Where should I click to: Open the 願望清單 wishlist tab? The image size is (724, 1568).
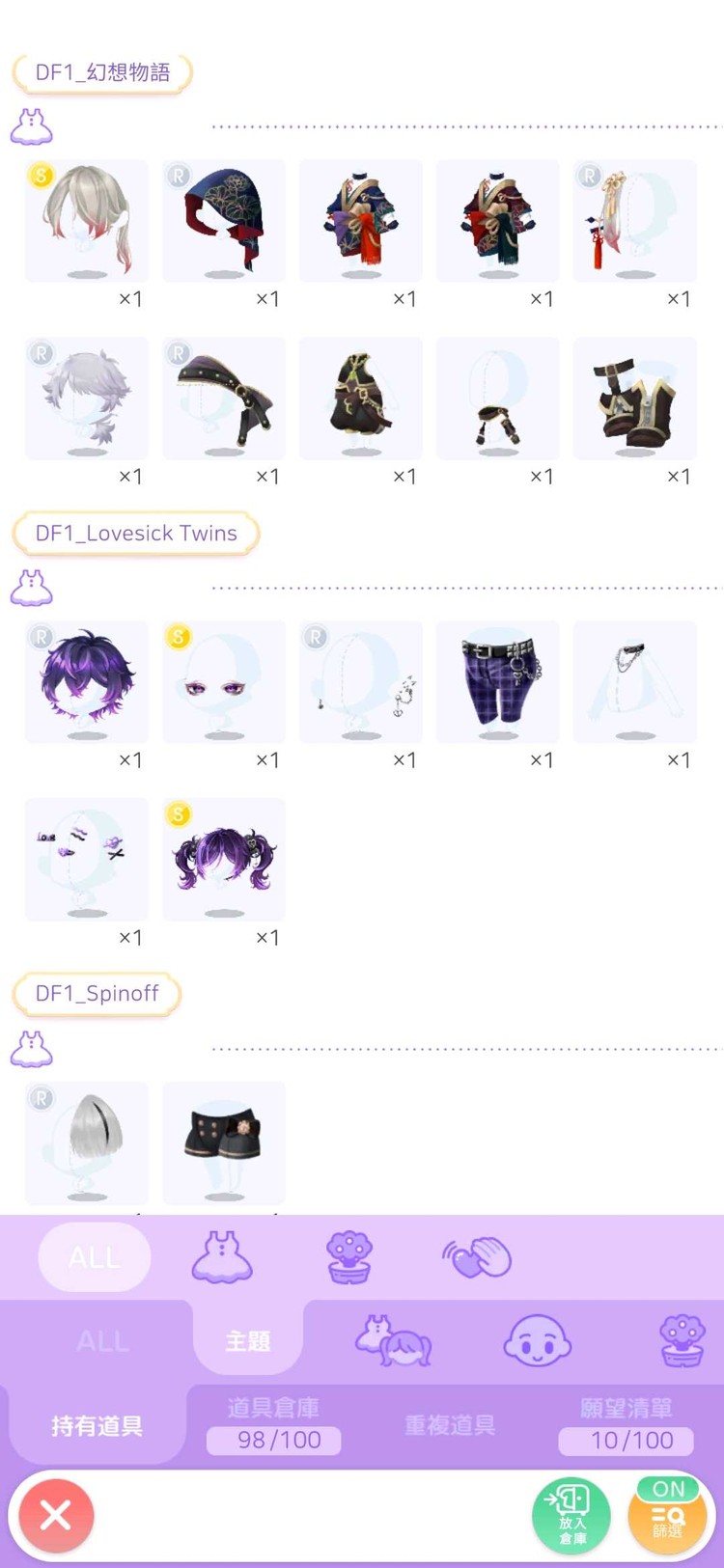tap(627, 1424)
